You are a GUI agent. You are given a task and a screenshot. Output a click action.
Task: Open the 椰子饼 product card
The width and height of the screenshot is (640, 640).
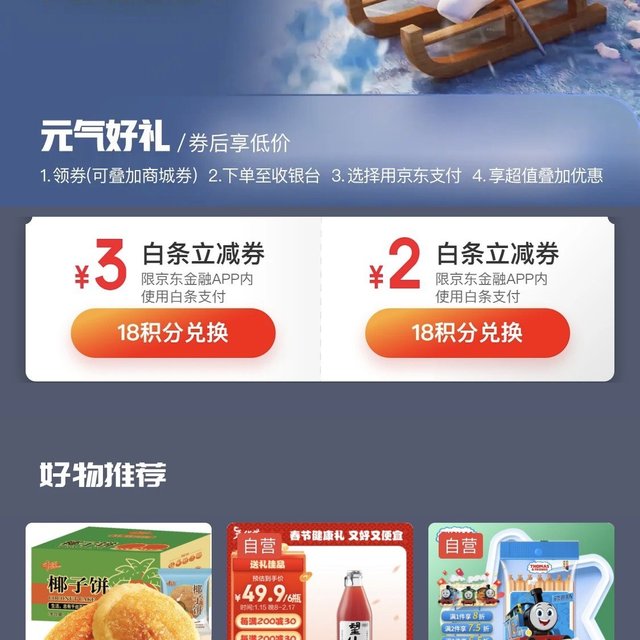click(118, 583)
